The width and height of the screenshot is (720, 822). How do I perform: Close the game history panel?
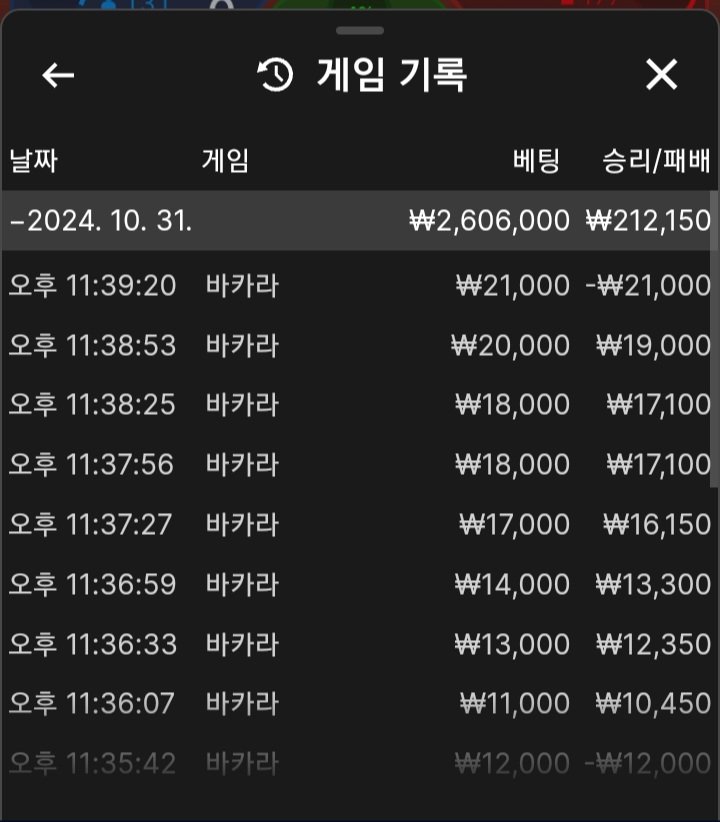click(661, 75)
